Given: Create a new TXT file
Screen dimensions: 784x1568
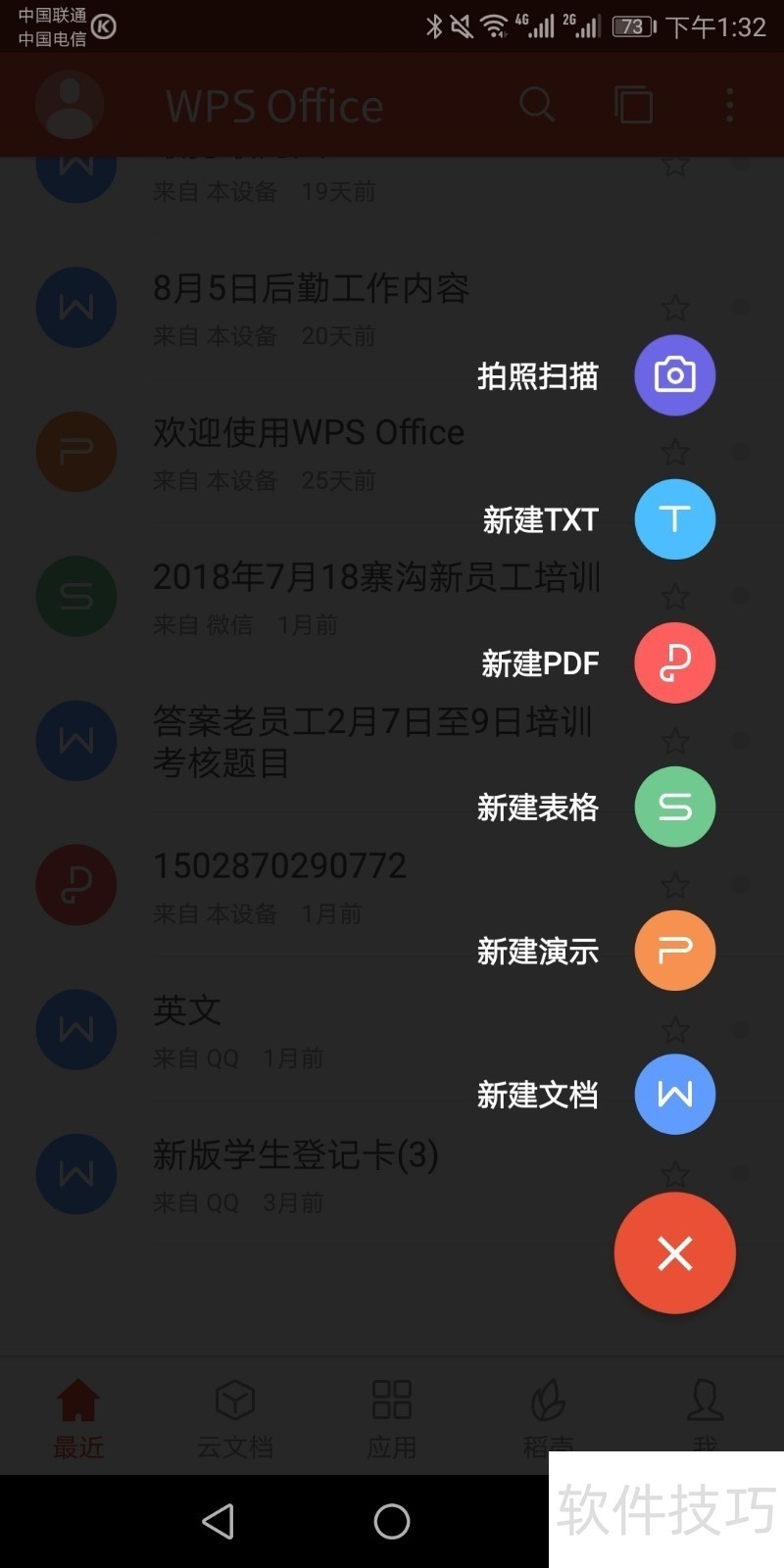Looking at the screenshot, I should (x=674, y=519).
